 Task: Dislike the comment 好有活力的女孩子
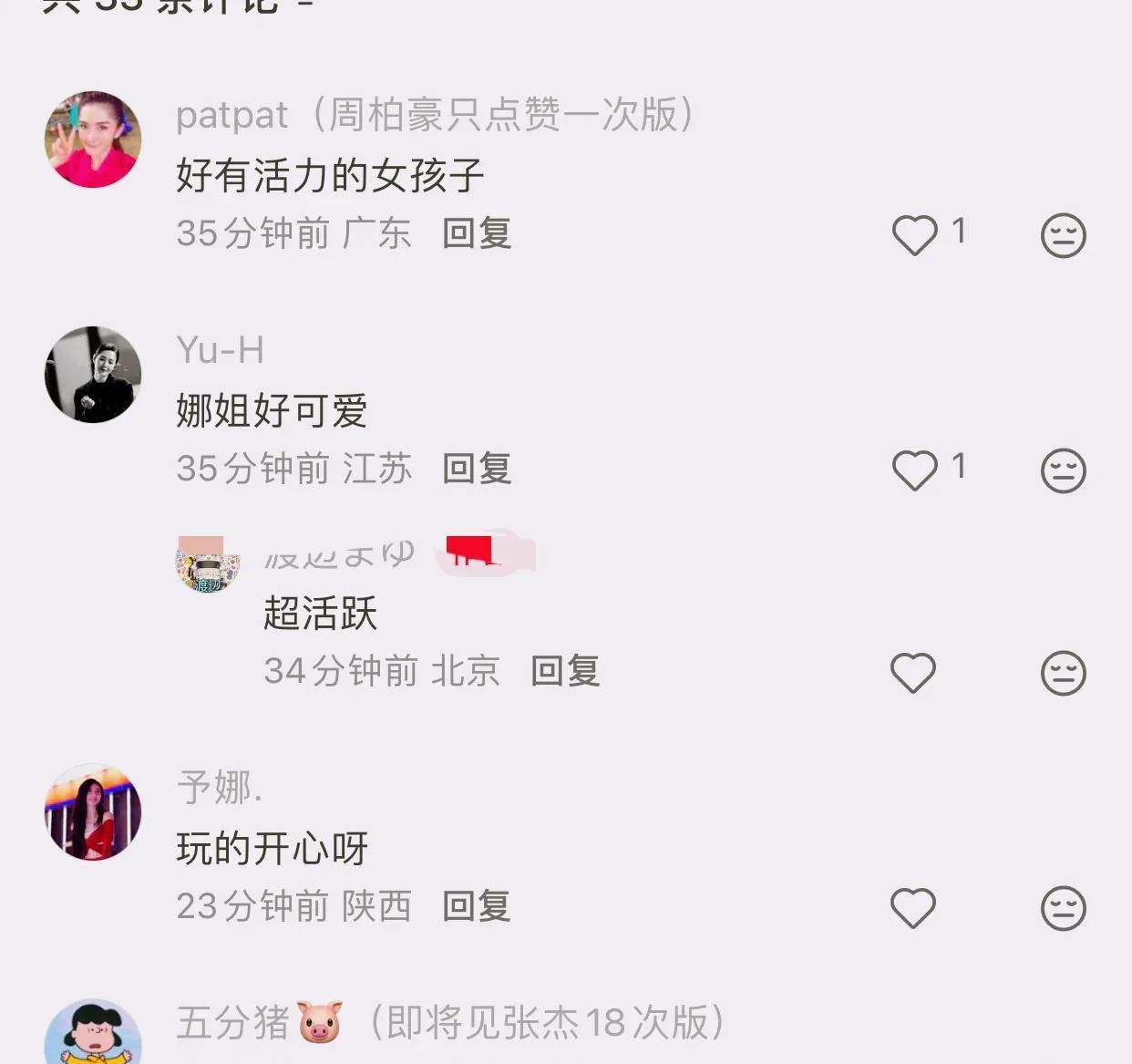click(1063, 235)
